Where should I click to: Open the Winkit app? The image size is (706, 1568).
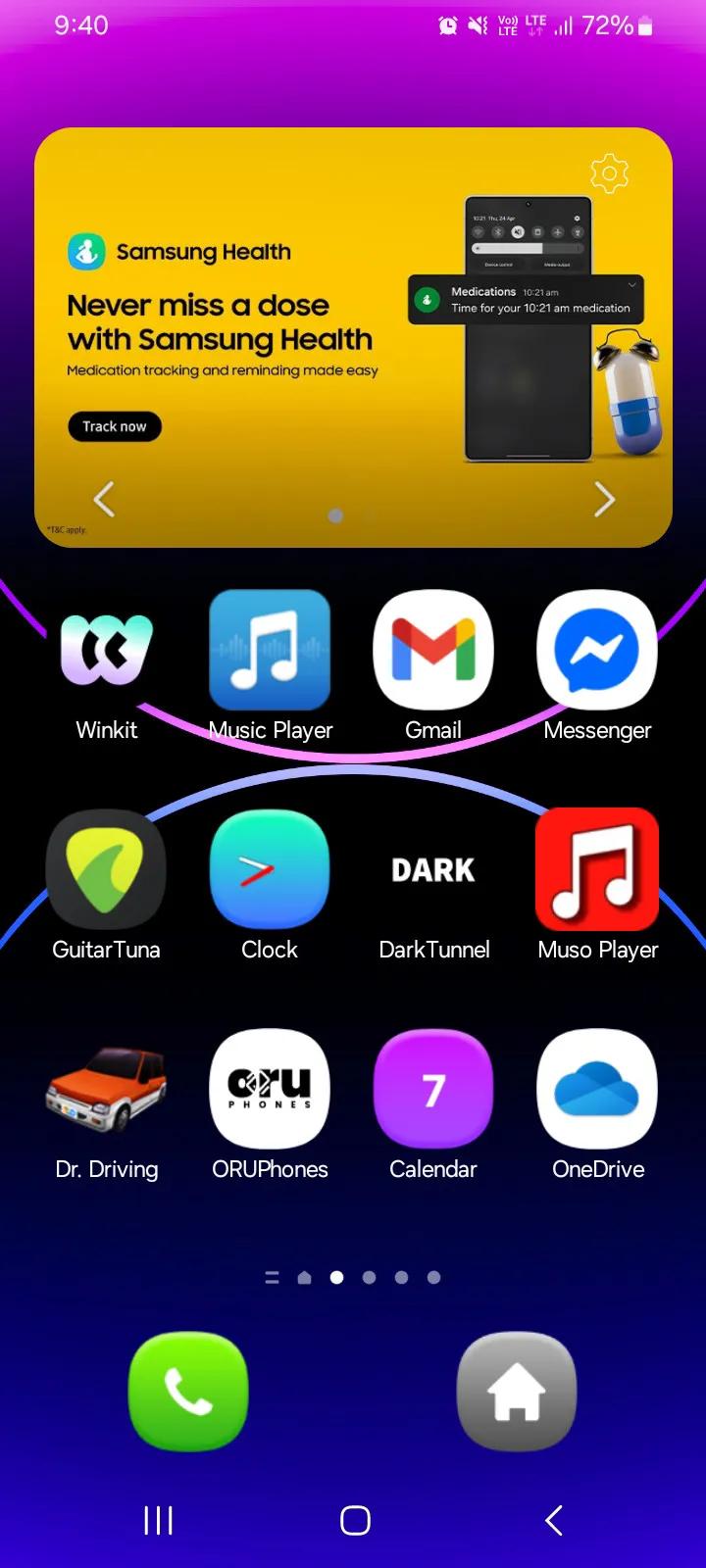tap(106, 651)
